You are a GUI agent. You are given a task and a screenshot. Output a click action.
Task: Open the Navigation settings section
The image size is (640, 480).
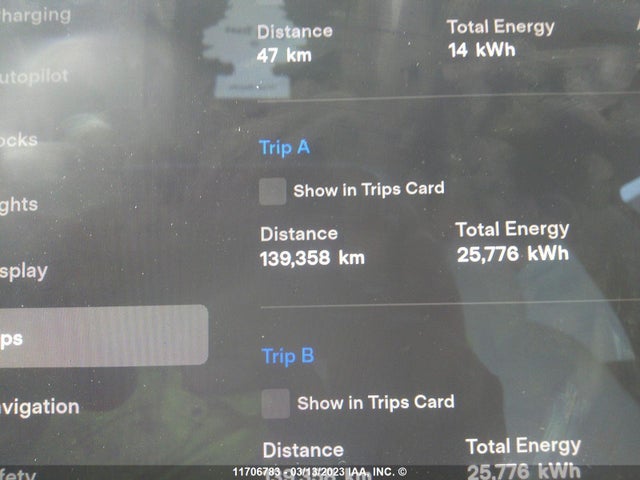45,407
